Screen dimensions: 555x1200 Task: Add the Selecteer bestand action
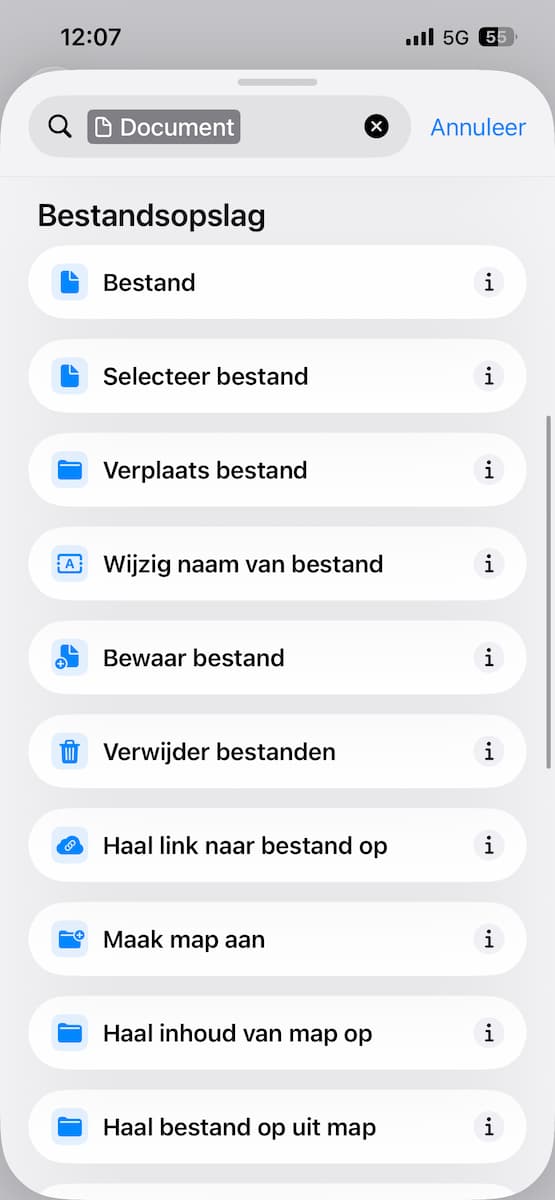point(277,377)
